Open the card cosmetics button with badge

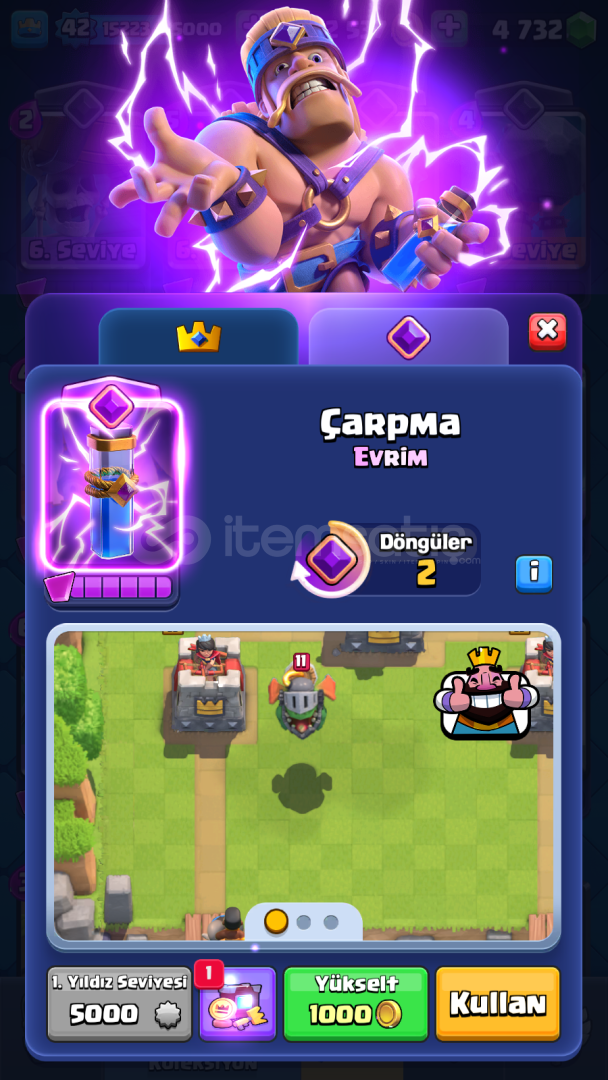238,1004
